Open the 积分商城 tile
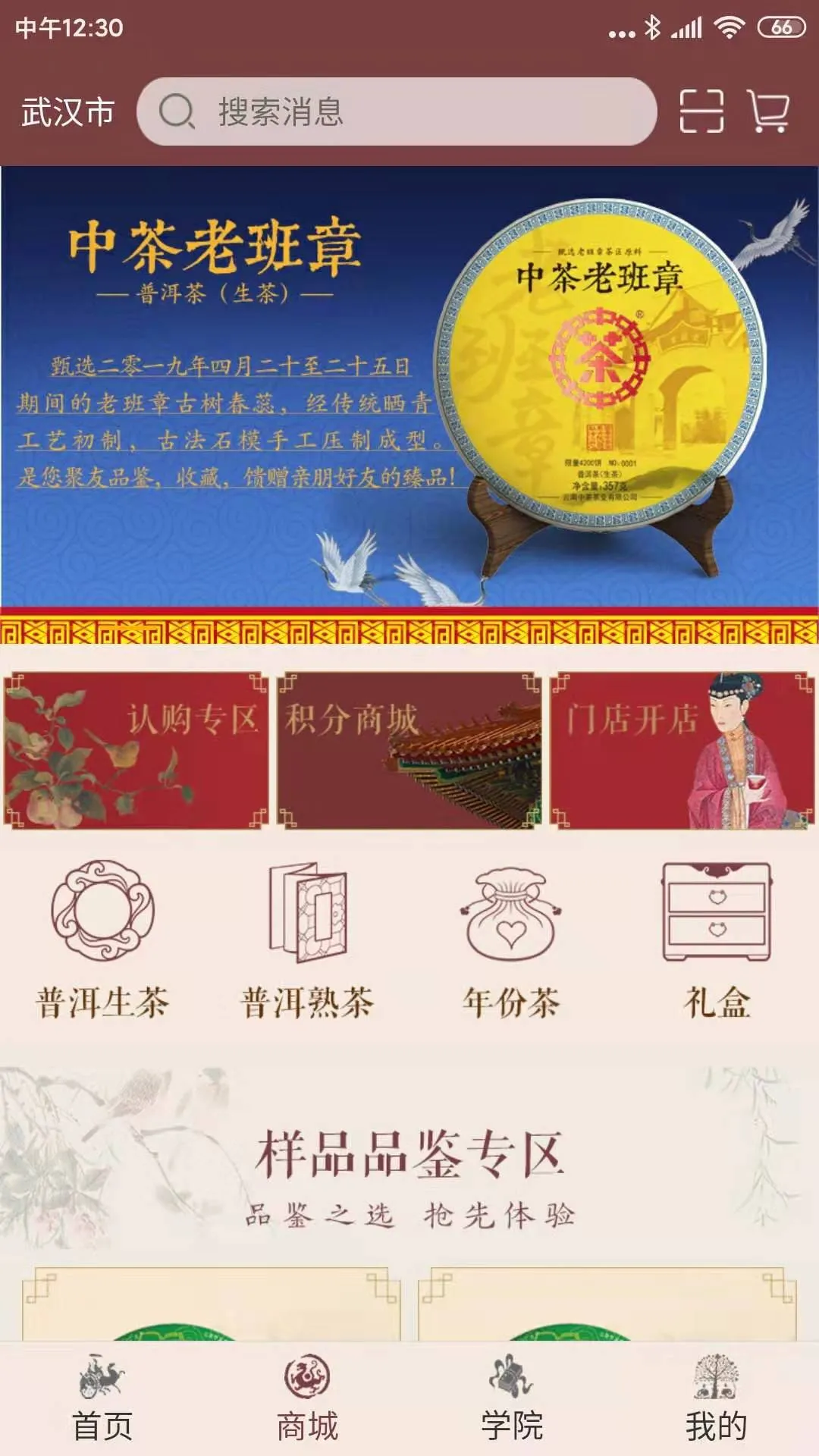Screen dimensions: 819x1456 coord(409,749)
